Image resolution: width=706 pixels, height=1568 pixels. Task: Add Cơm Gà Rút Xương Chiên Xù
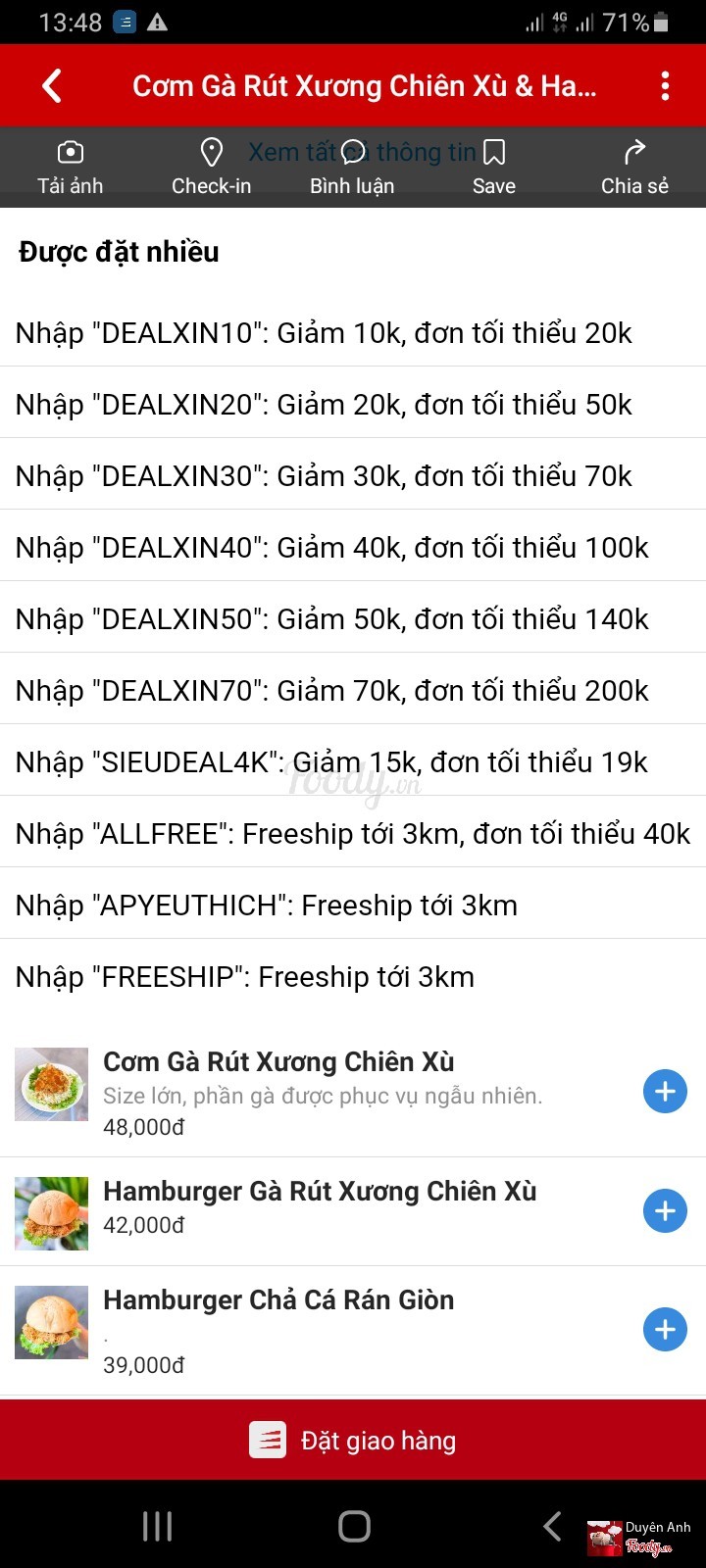point(665,1092)
